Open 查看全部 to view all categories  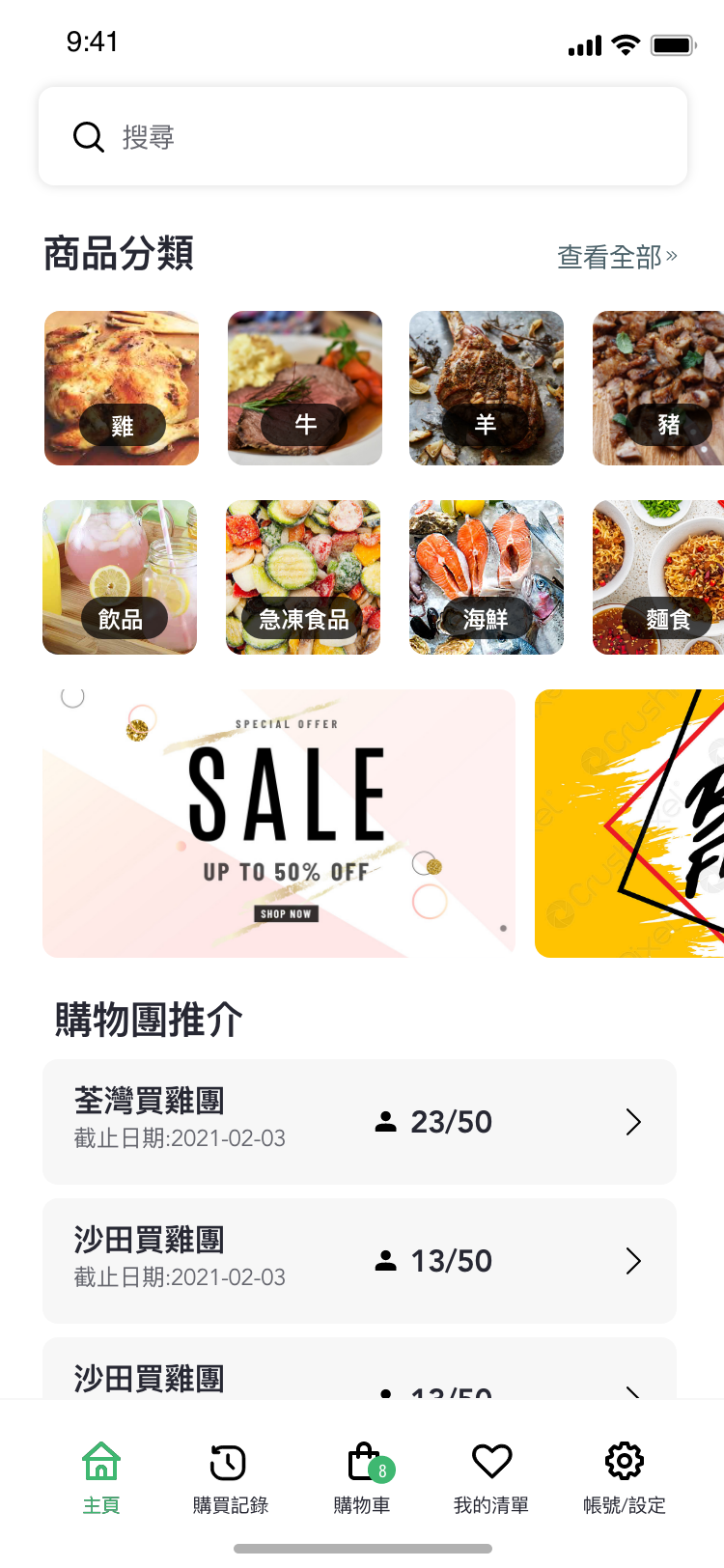point(617,257)
